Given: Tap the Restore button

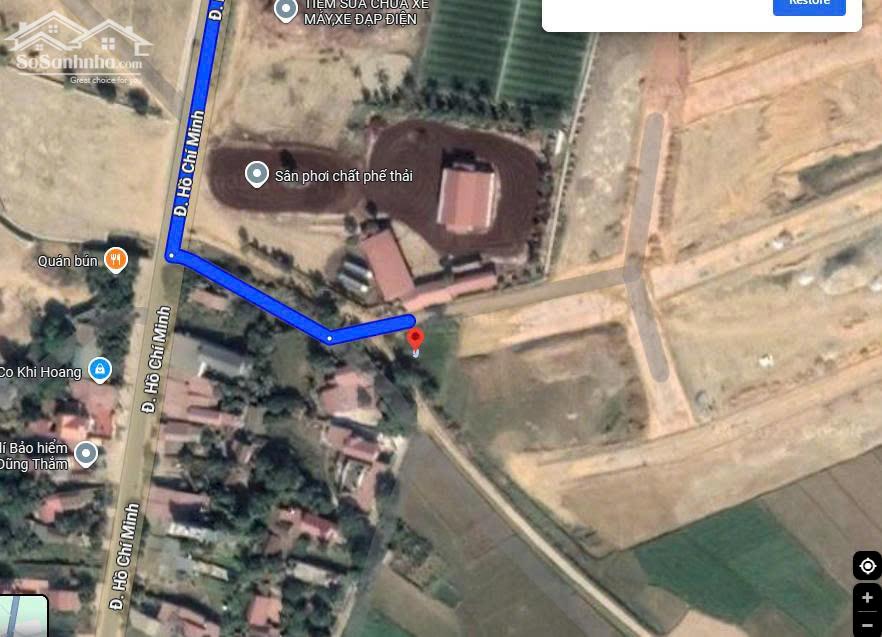Looking at the screenshot, I should [x=809, y=4].
